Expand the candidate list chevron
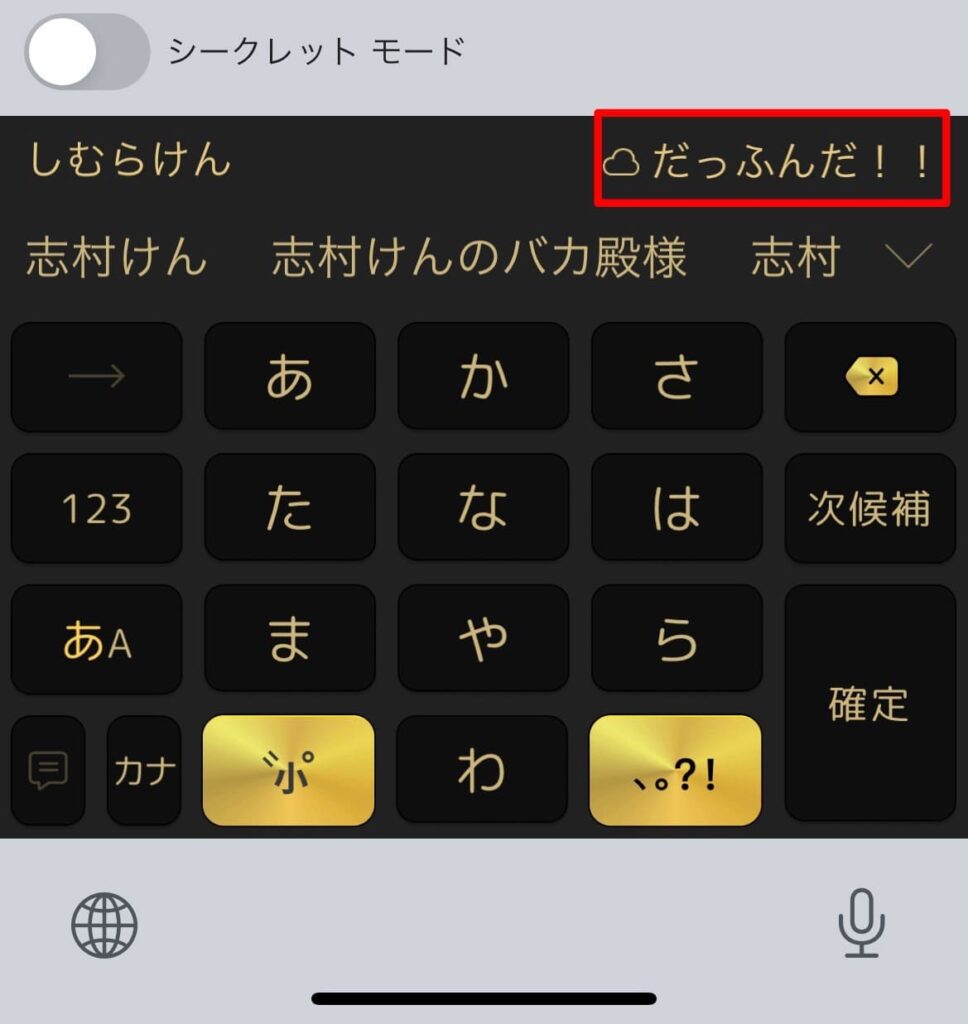Viewport: 968px width, 1024px height. (909, 258)
